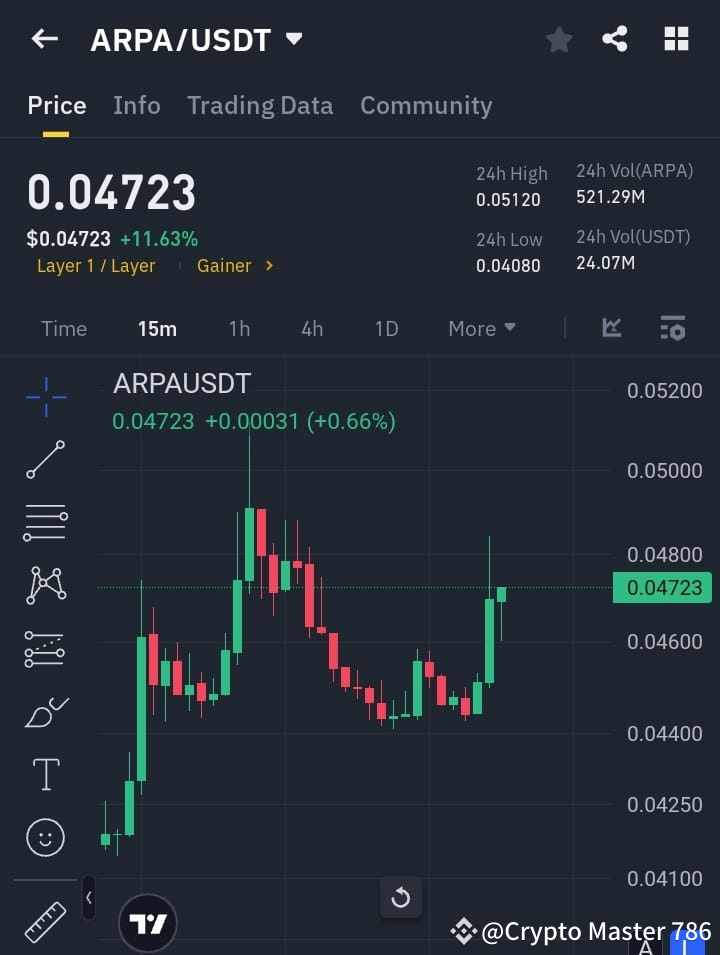Open the emoji sticker tool

point(45,837)
